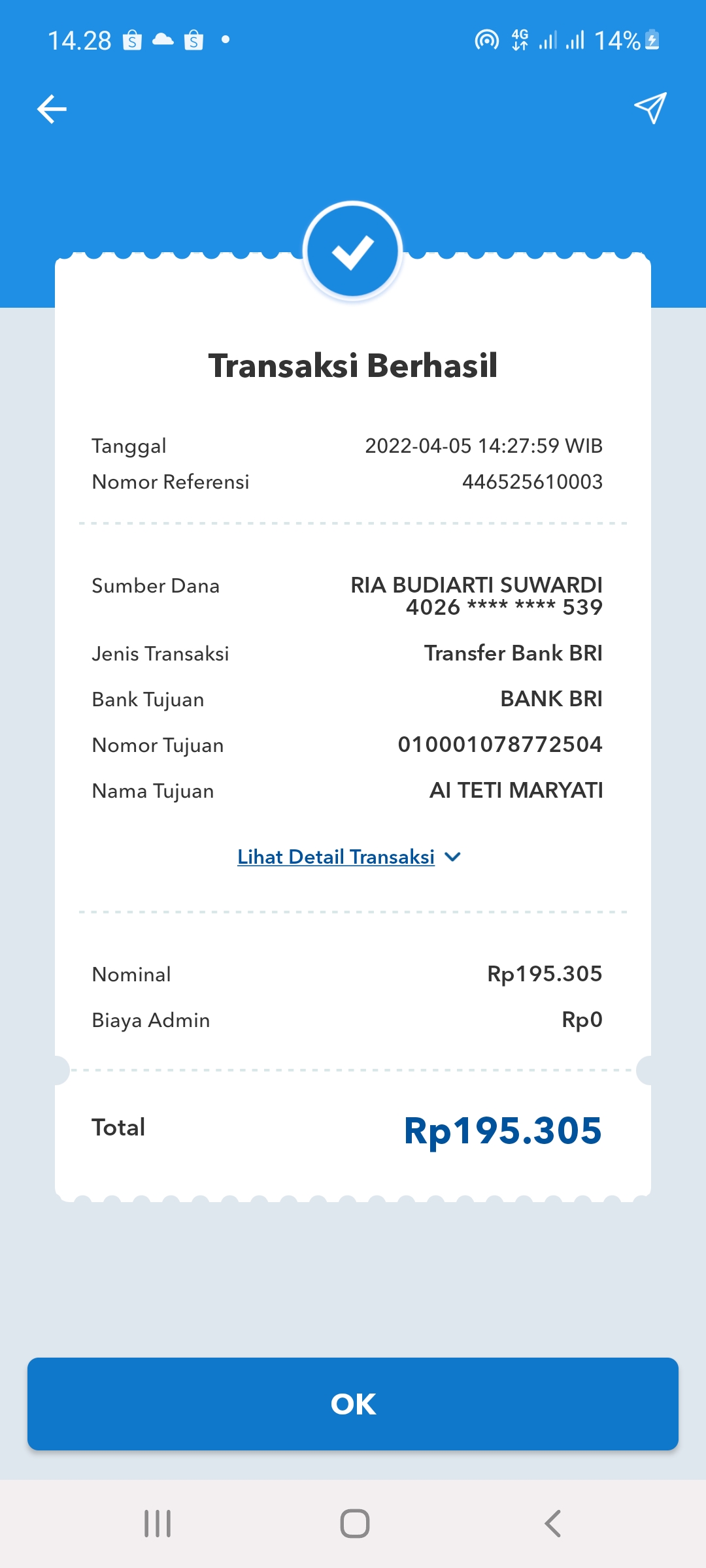This screenshot has width=706, height=1568.
Task: Confirm with the OK button
Action: [x=353, y=1404]
